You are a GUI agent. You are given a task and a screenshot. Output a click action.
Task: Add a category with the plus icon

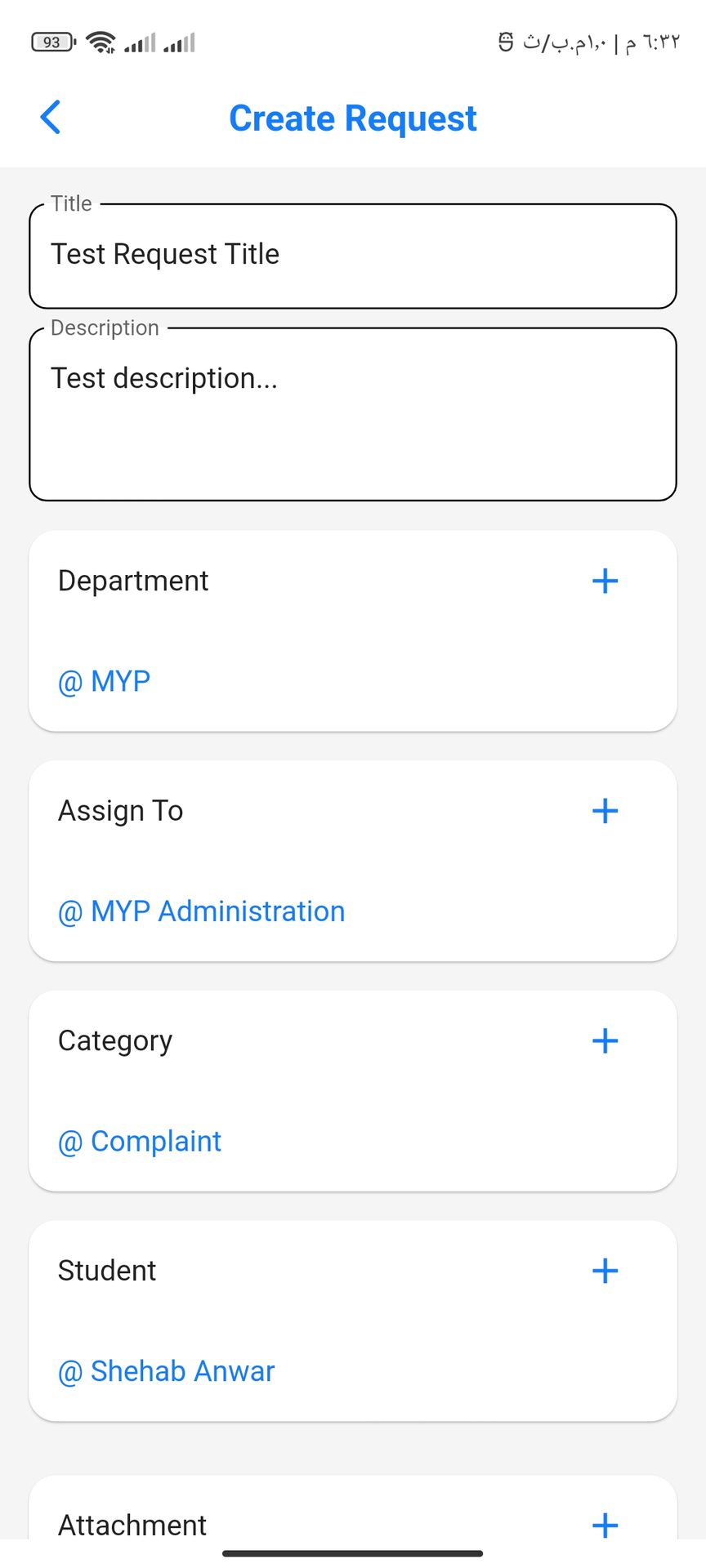click(x=605, y=1040)
